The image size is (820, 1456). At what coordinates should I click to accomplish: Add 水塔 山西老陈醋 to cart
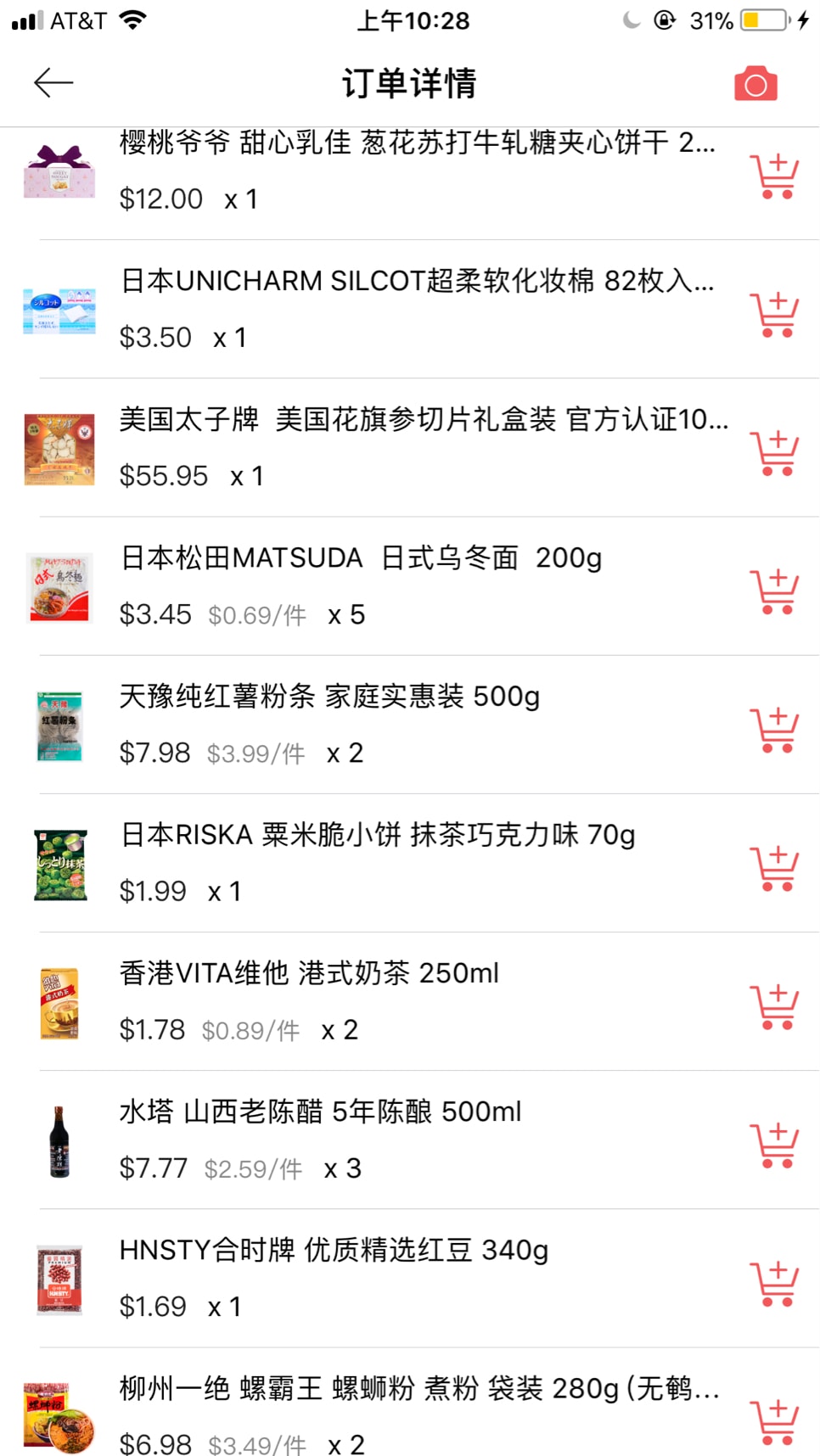(774, 1145)
